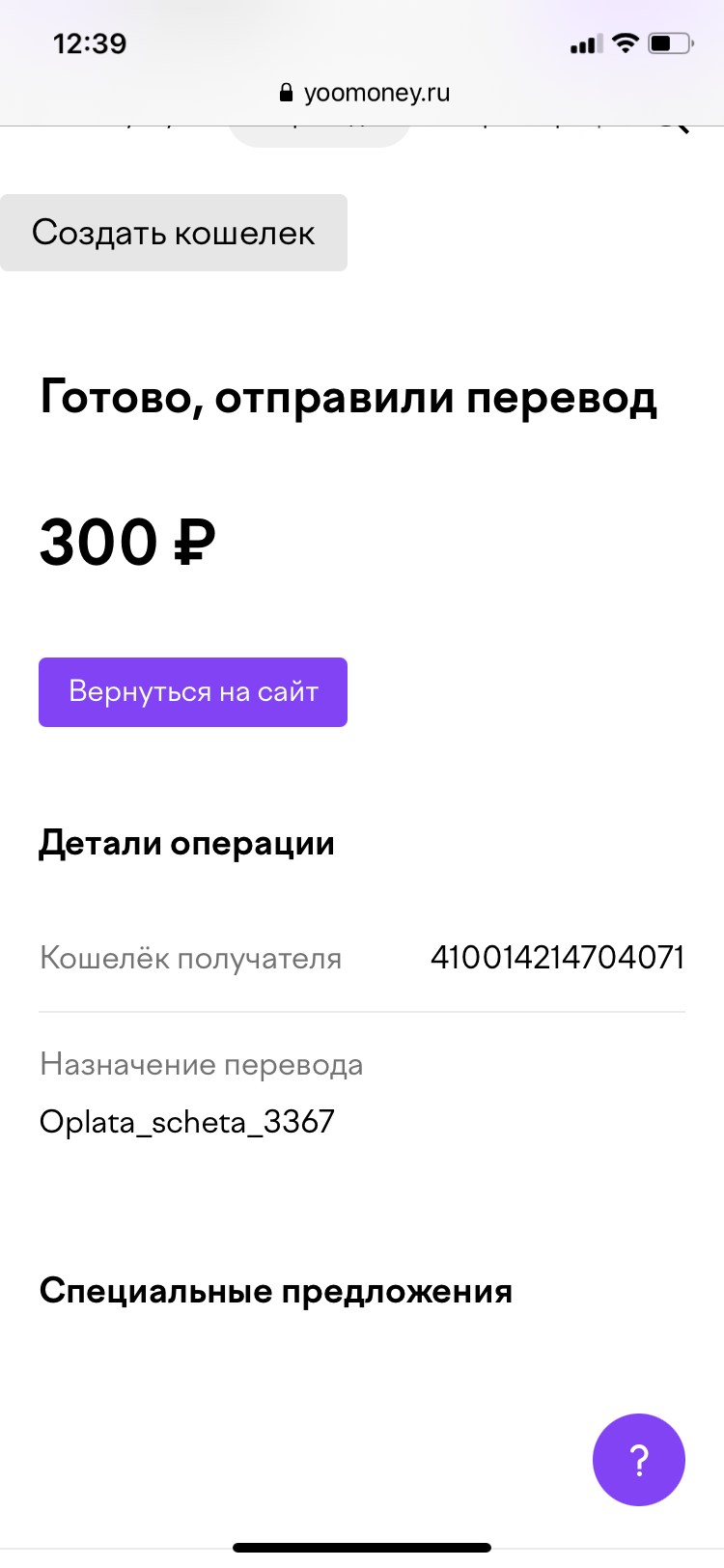Tap the Создать кошелек button
The height and width of the screenshot is (1568, 724).
click(174, 233)
